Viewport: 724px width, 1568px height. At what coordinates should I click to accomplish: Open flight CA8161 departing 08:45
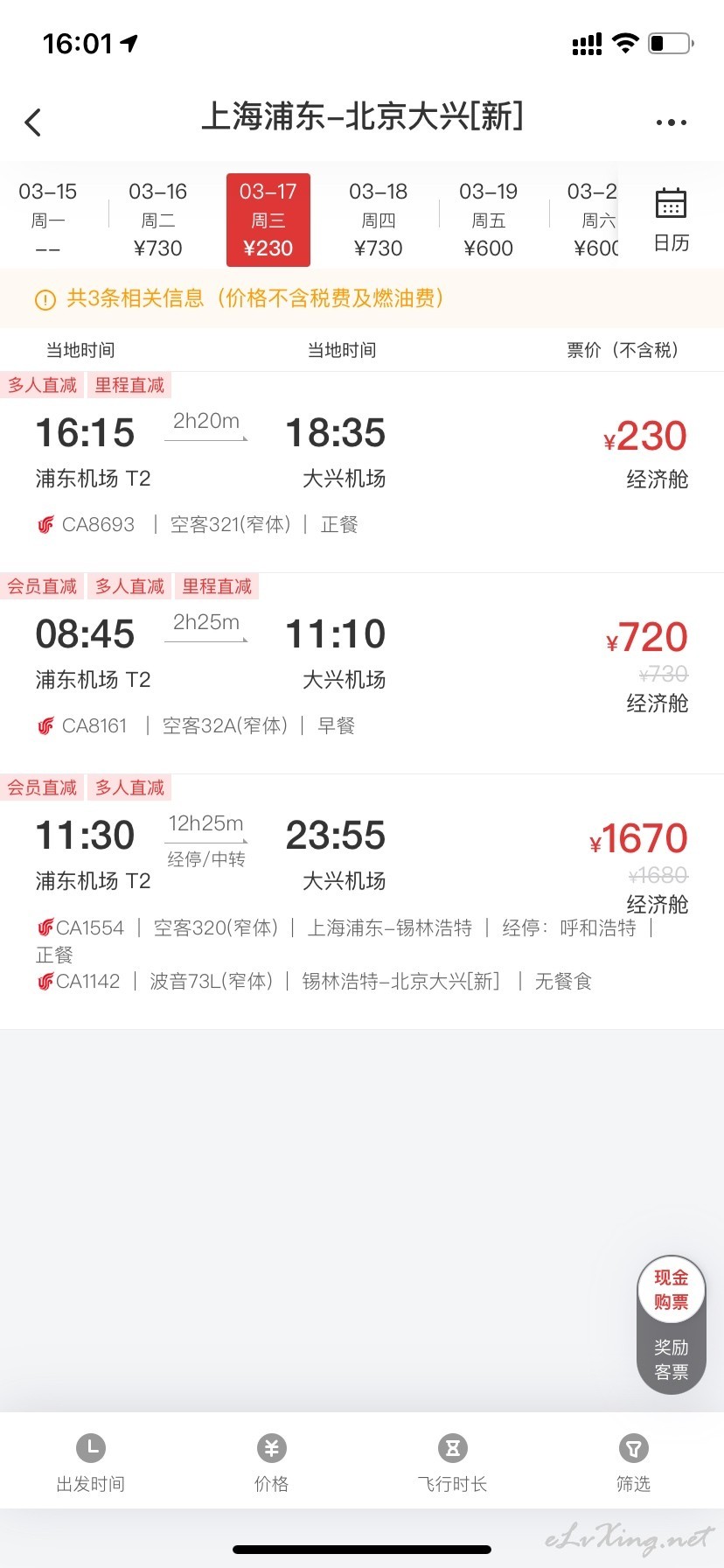point(362,674)
